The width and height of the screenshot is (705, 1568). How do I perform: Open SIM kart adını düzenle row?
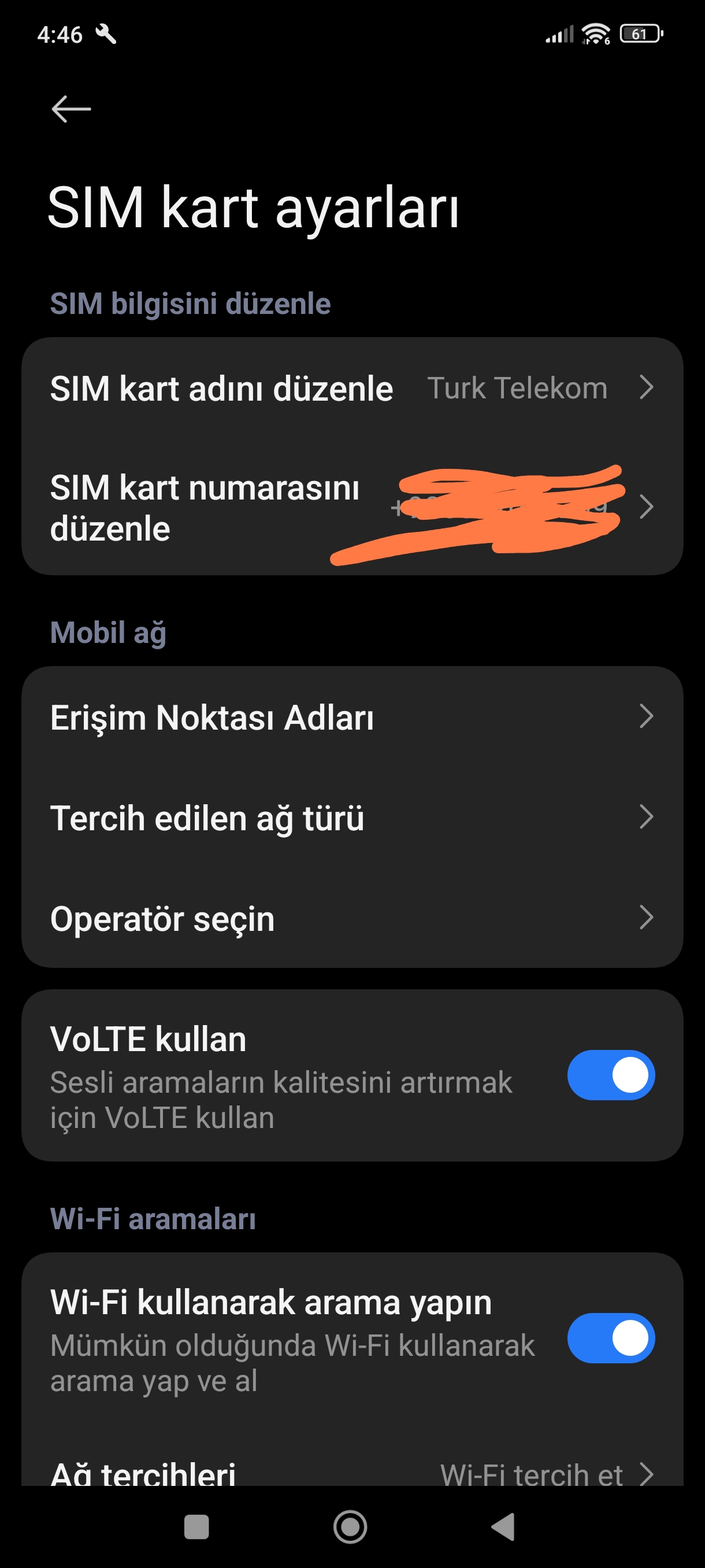tap(352, 388)
